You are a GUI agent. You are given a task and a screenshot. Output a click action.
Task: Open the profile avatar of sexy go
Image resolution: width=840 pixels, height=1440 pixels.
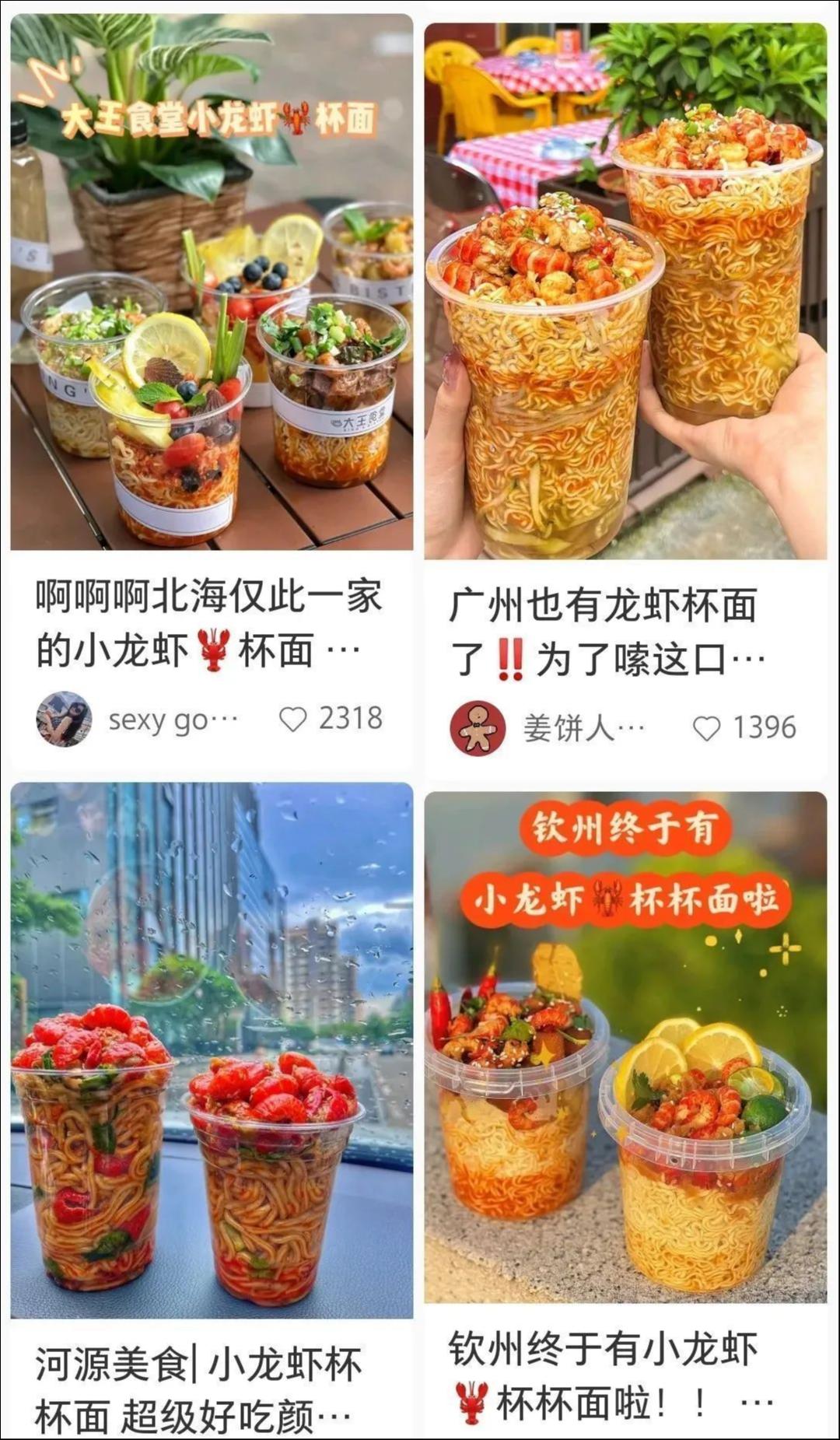pyautogui.click(x=66, y=721)
